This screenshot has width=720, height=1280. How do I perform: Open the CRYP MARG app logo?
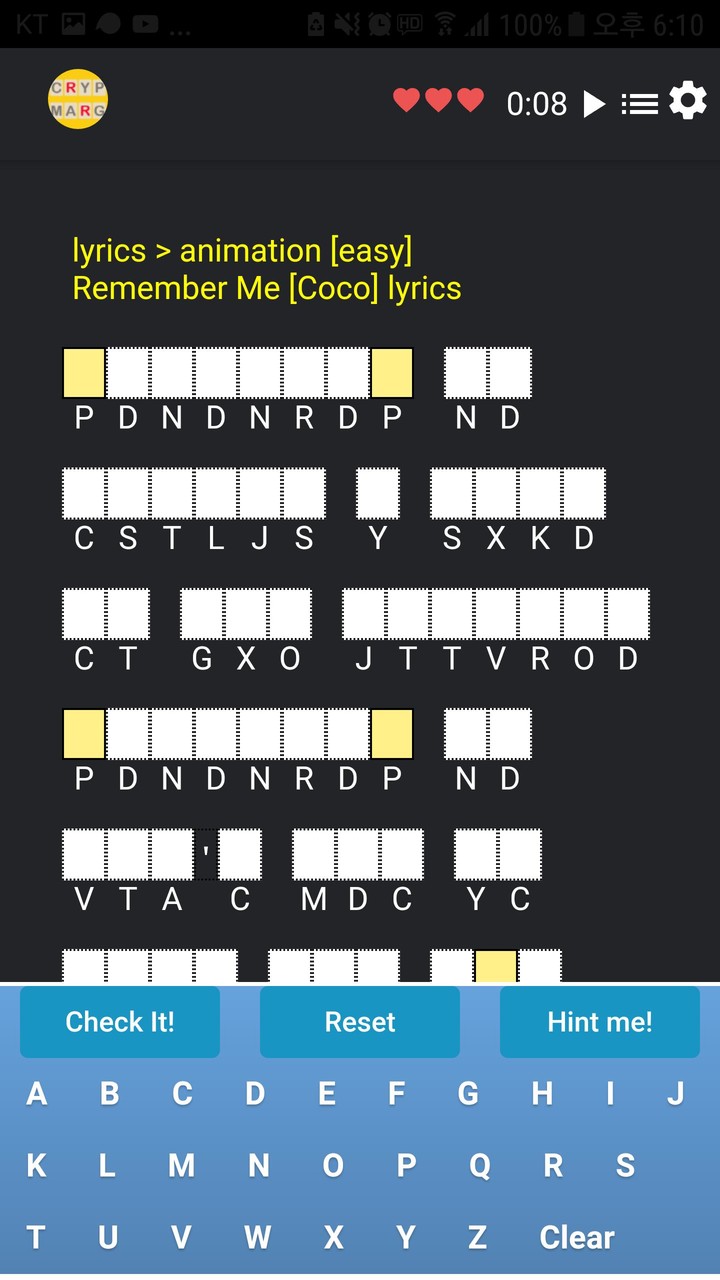coord(78,98)
